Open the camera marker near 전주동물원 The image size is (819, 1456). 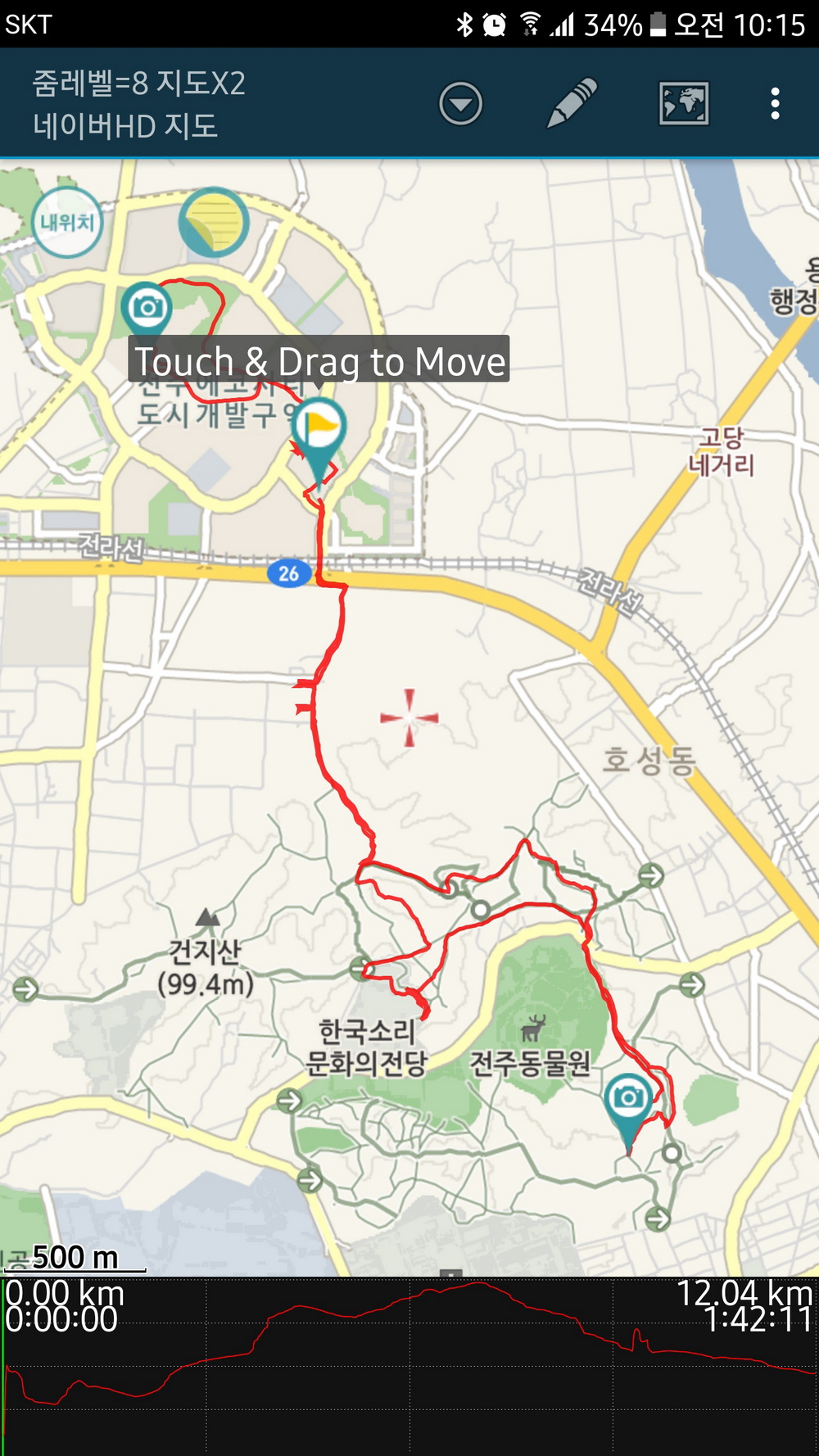[628, 1099]
